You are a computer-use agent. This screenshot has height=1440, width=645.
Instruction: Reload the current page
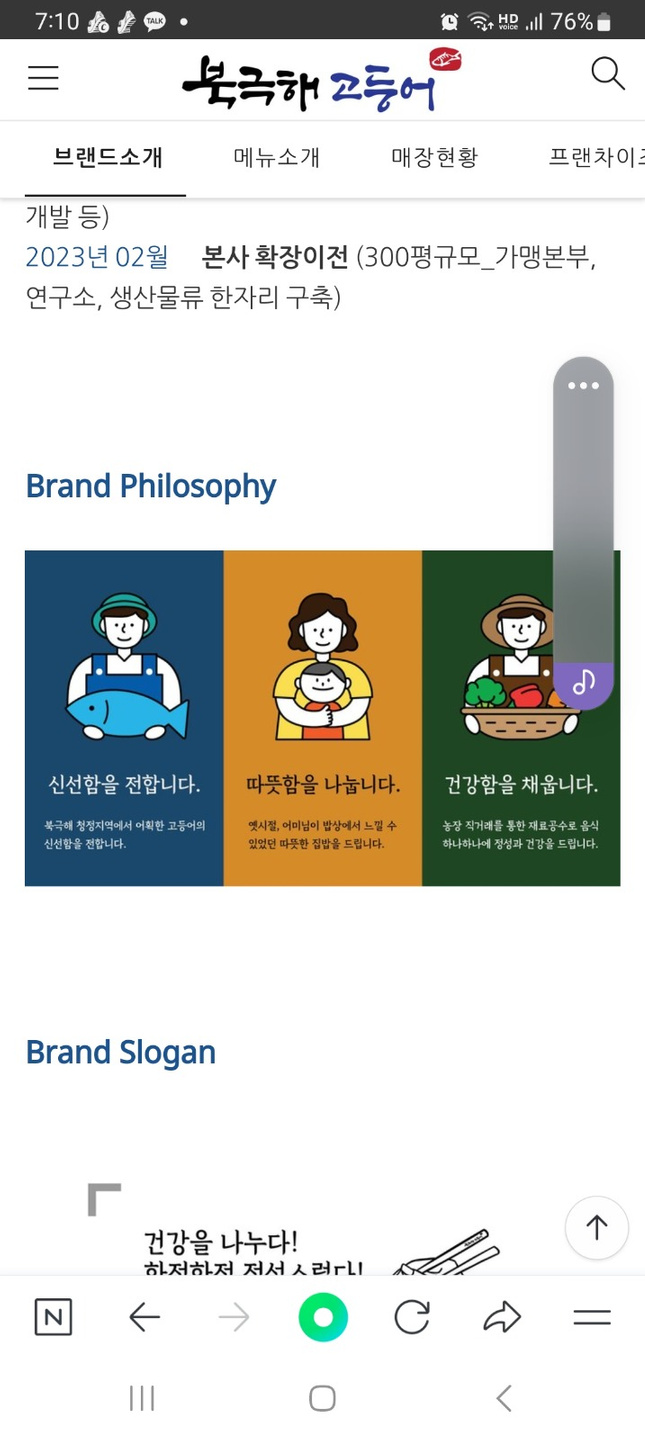[411, 1317]
